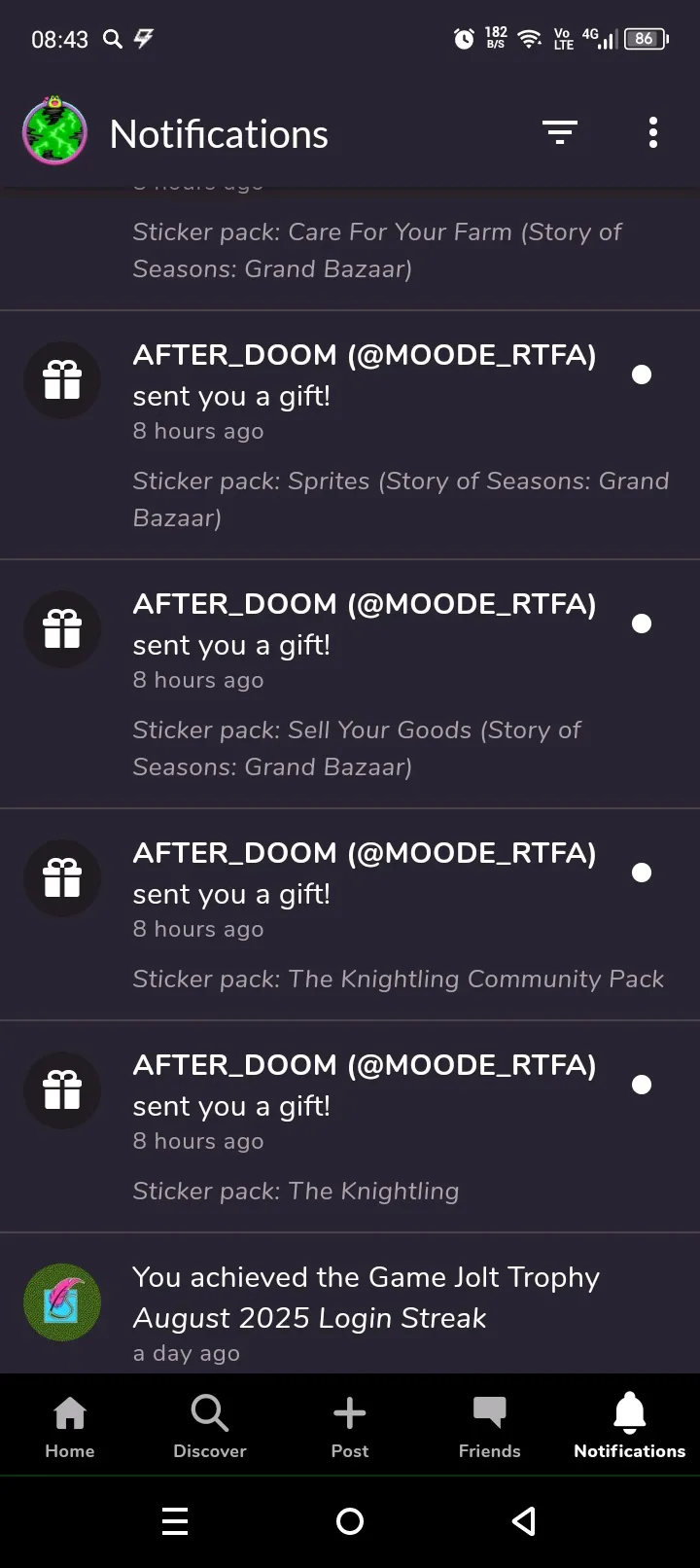700x1568 pixels.
Task: Open the Sell Your Goods sticker pack gift
Action: click(350, 685)
